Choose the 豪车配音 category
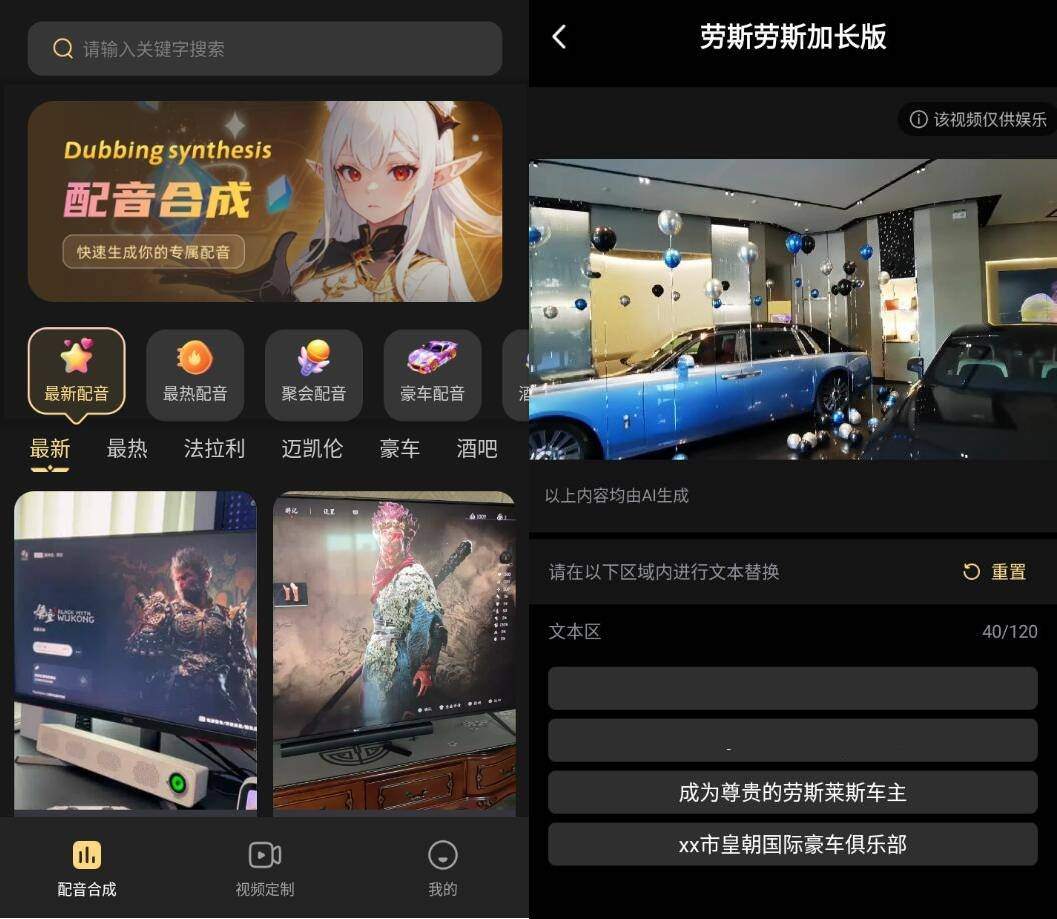 coord(432,374)
